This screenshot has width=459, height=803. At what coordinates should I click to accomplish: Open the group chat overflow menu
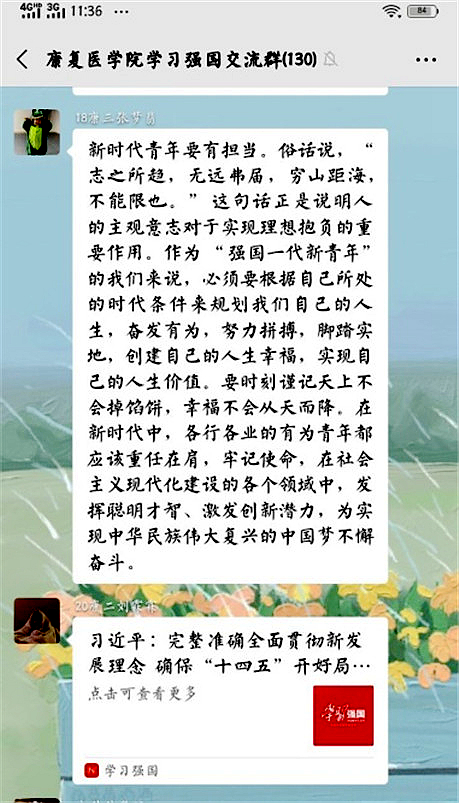(x=426, y=60)
